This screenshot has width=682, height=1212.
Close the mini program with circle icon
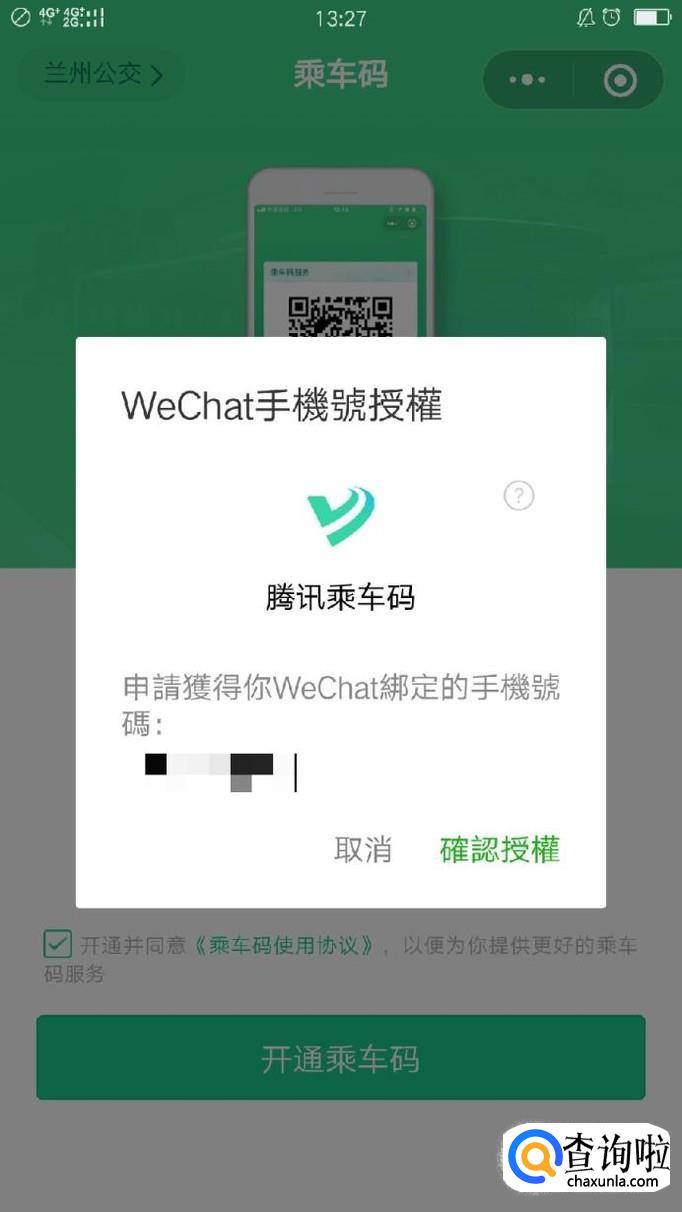click(620, 80)
